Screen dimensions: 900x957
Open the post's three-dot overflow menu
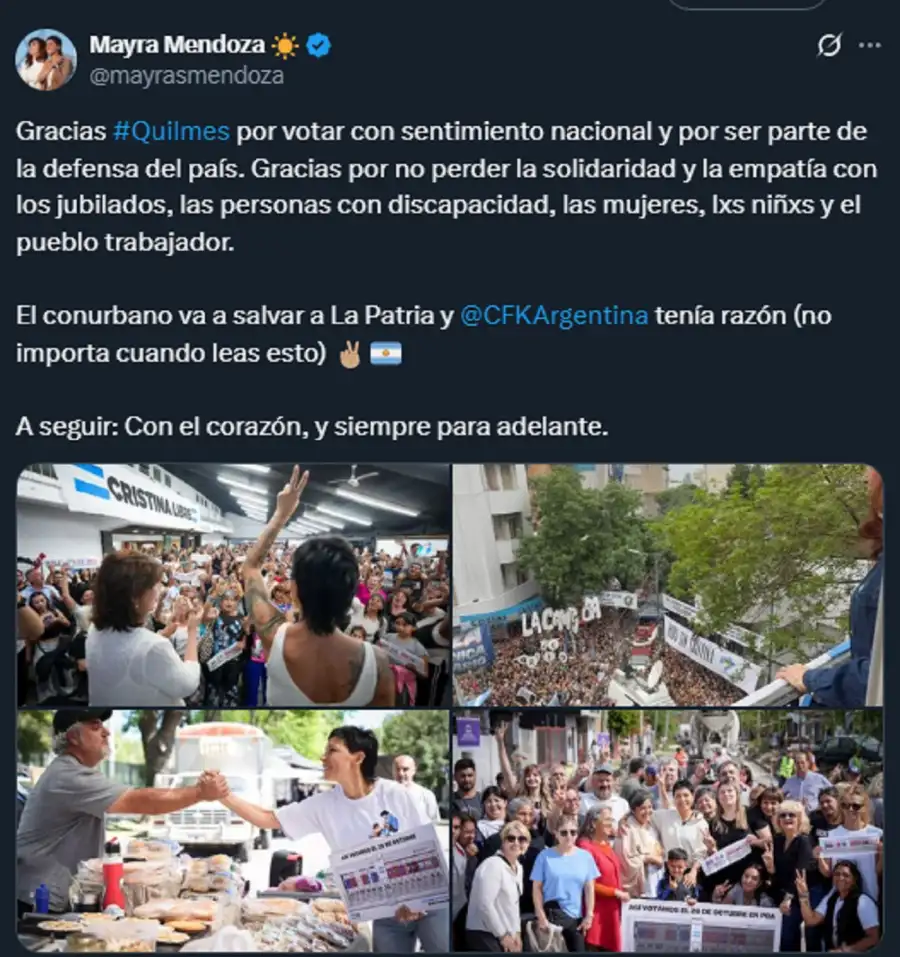(x=870, y=46)
